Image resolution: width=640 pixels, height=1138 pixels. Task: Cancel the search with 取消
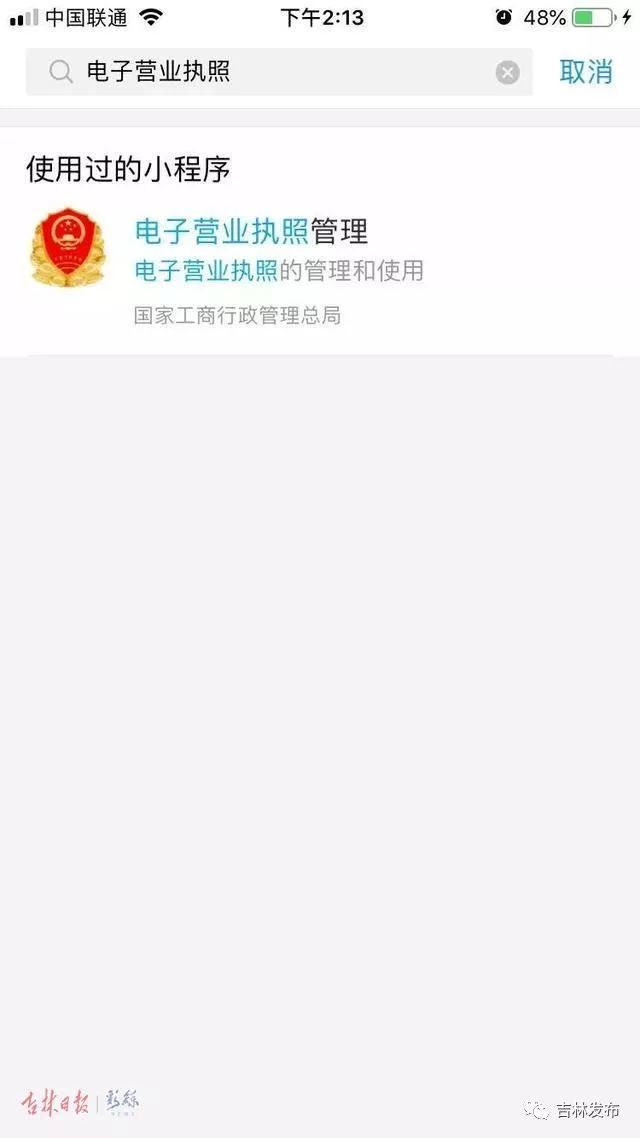[x=586, y=72]
